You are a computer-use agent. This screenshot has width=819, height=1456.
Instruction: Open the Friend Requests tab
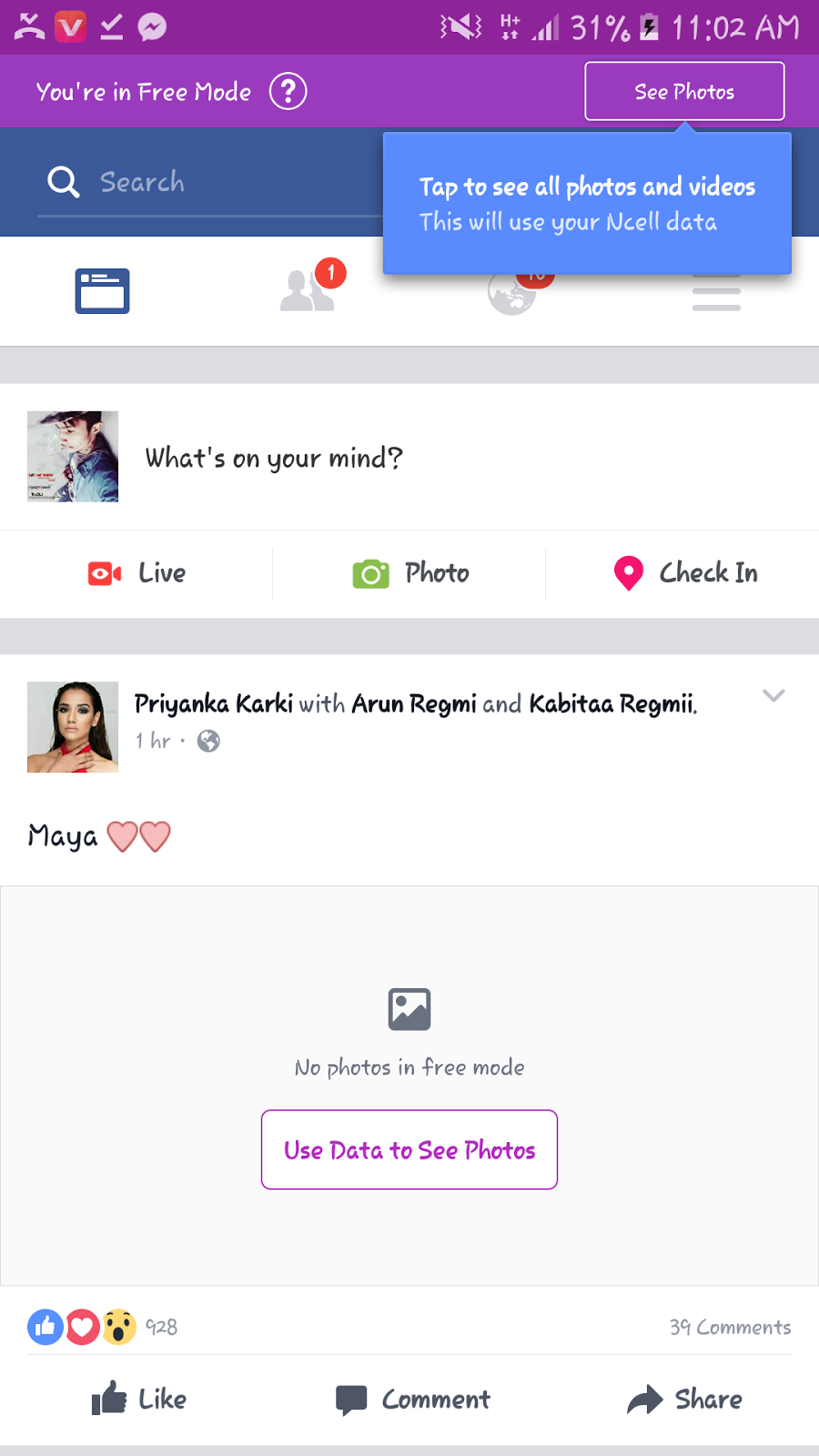(308, 291)
